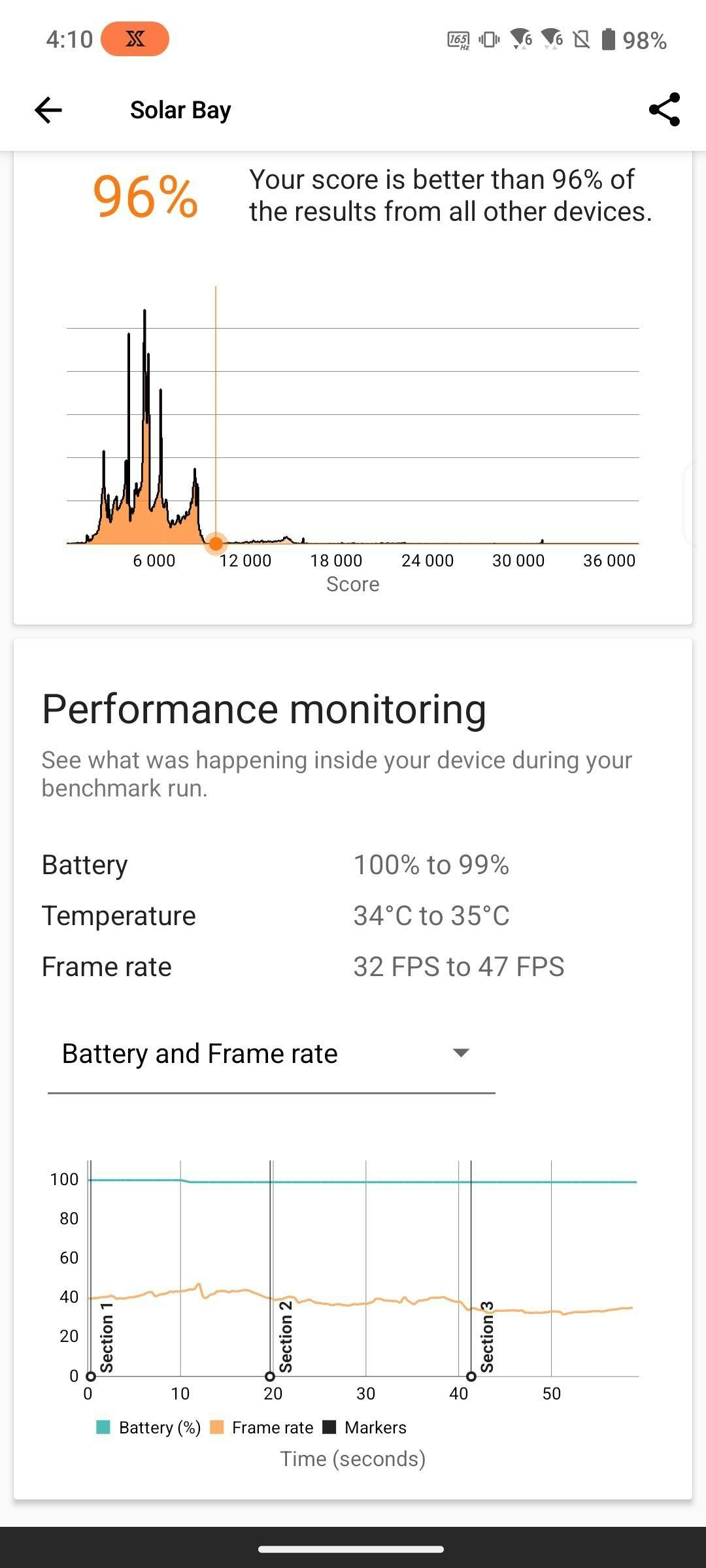Share the Solar Bay benchmark result

tap(664, 110)
